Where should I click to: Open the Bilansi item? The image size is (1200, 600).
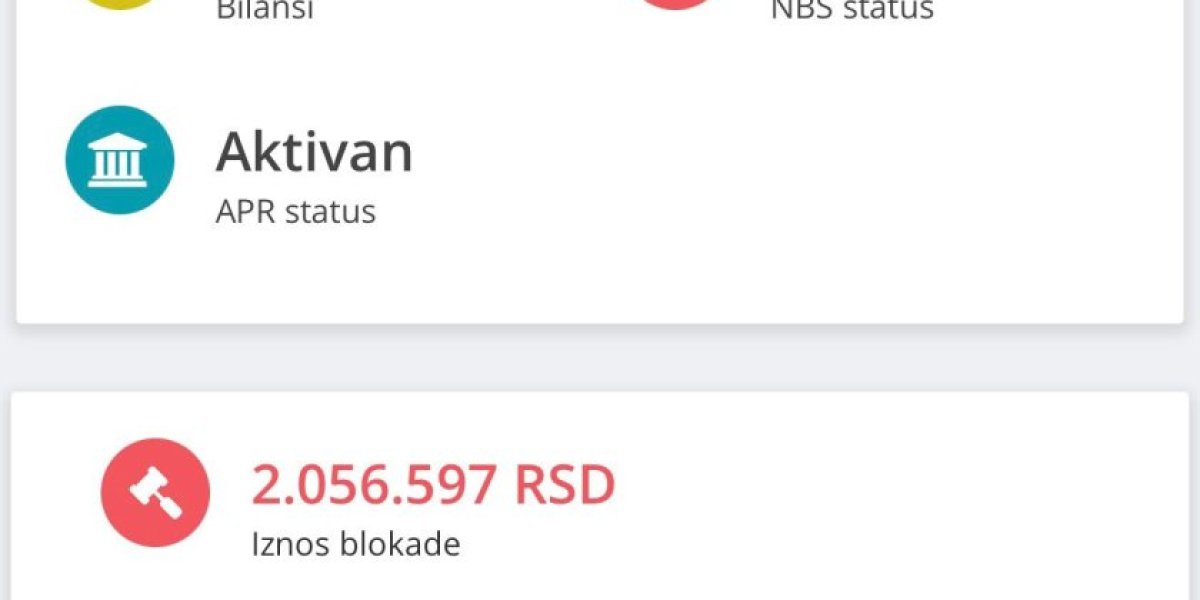point(190,10)
